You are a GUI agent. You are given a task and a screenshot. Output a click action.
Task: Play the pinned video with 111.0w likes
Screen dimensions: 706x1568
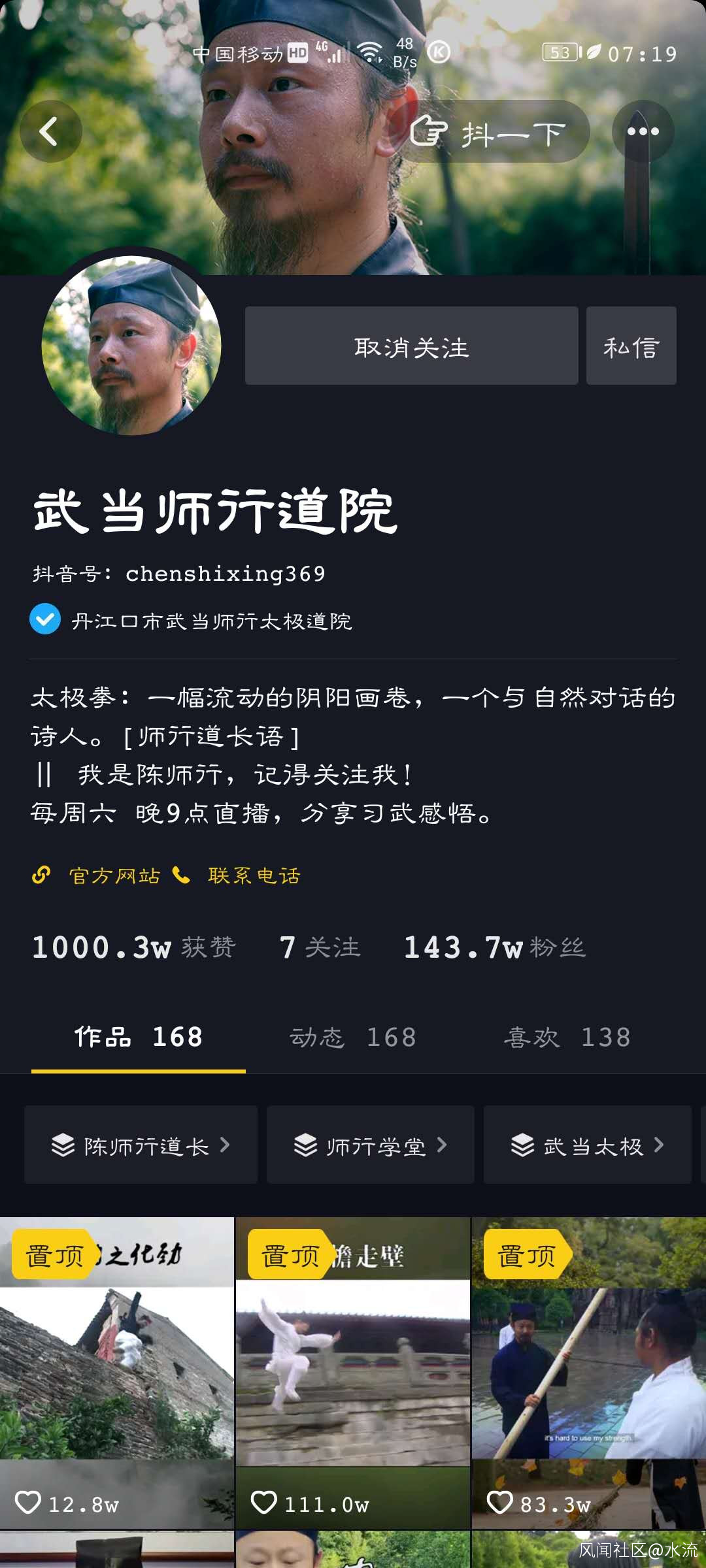click(x=353, y=1372)
